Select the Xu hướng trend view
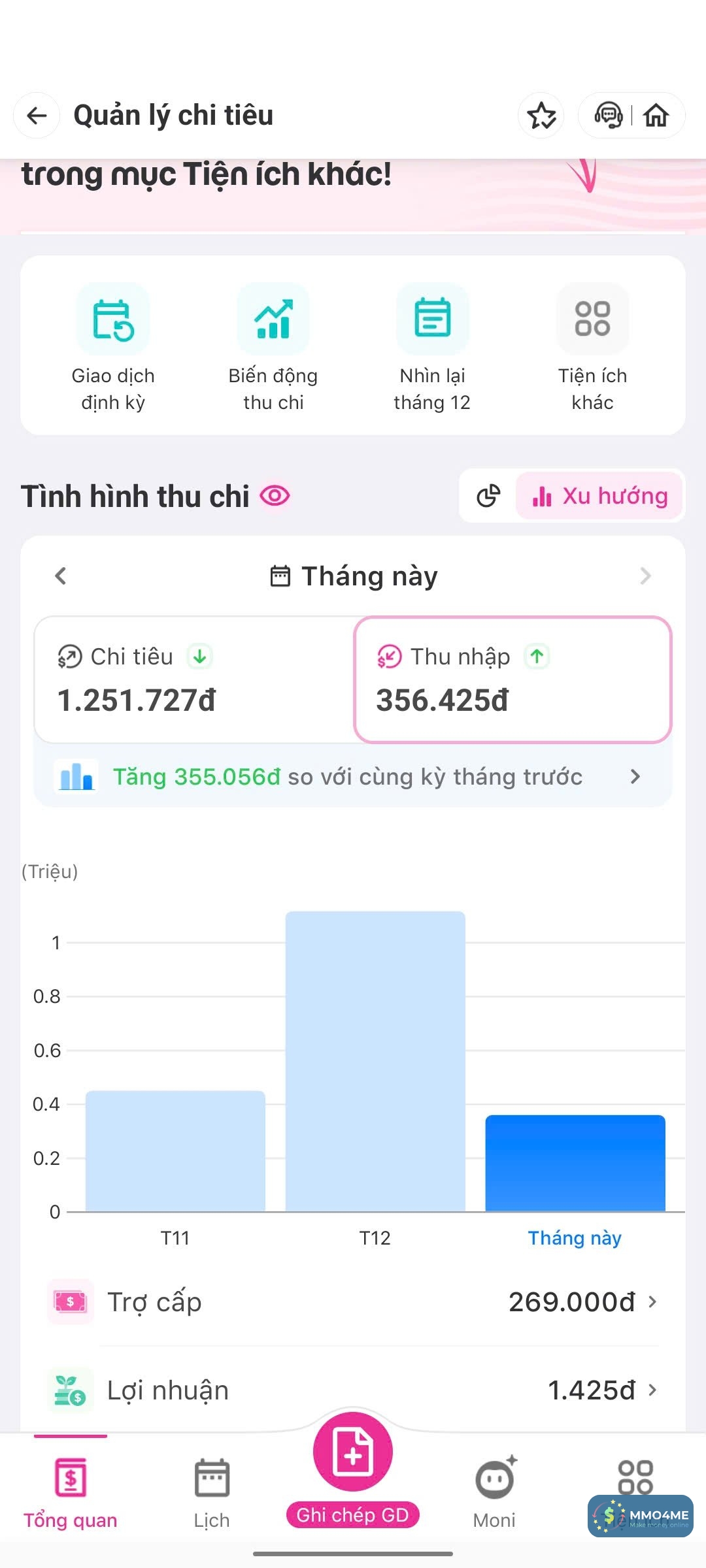This screenshot has height=1568, width=706. [600, 496]
